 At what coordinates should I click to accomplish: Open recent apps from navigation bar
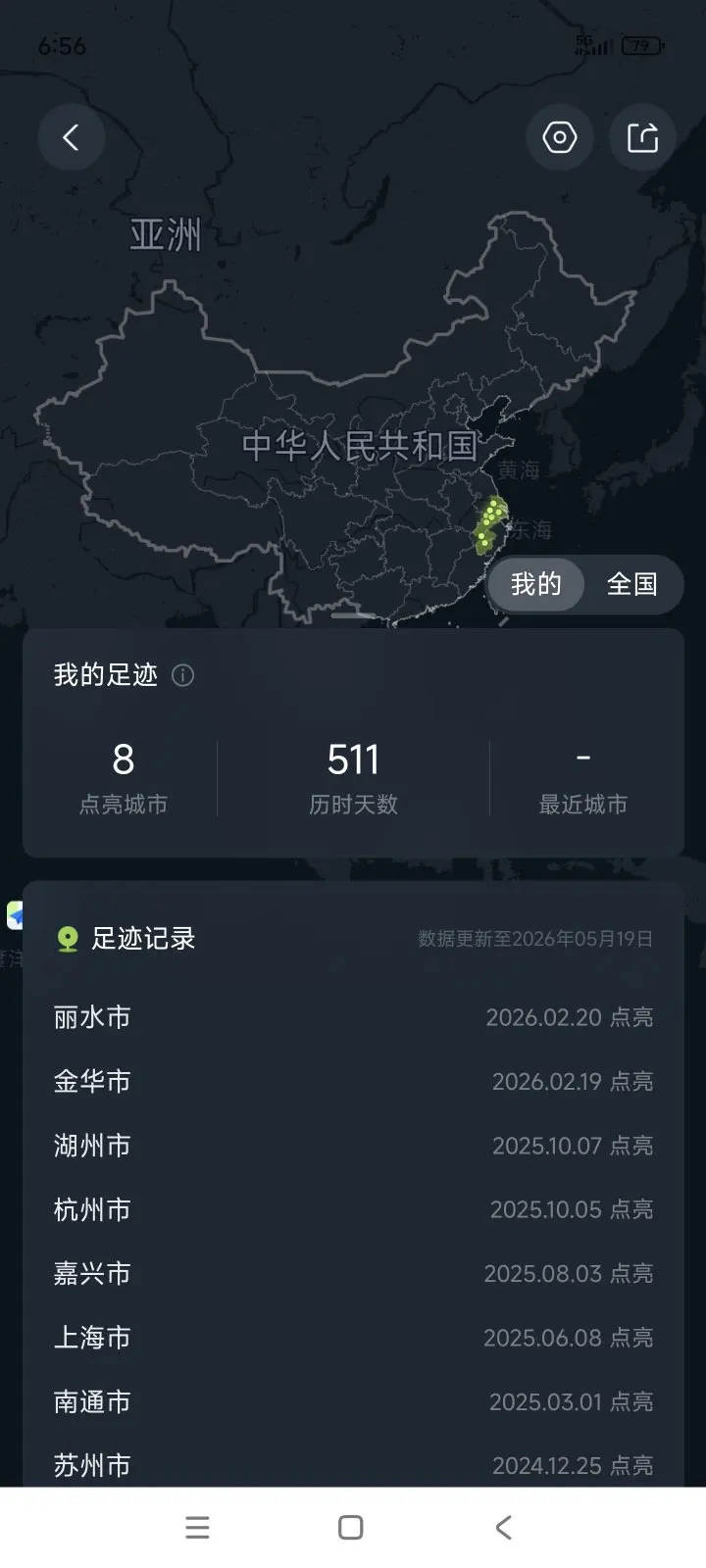(x=198, y=1527)
